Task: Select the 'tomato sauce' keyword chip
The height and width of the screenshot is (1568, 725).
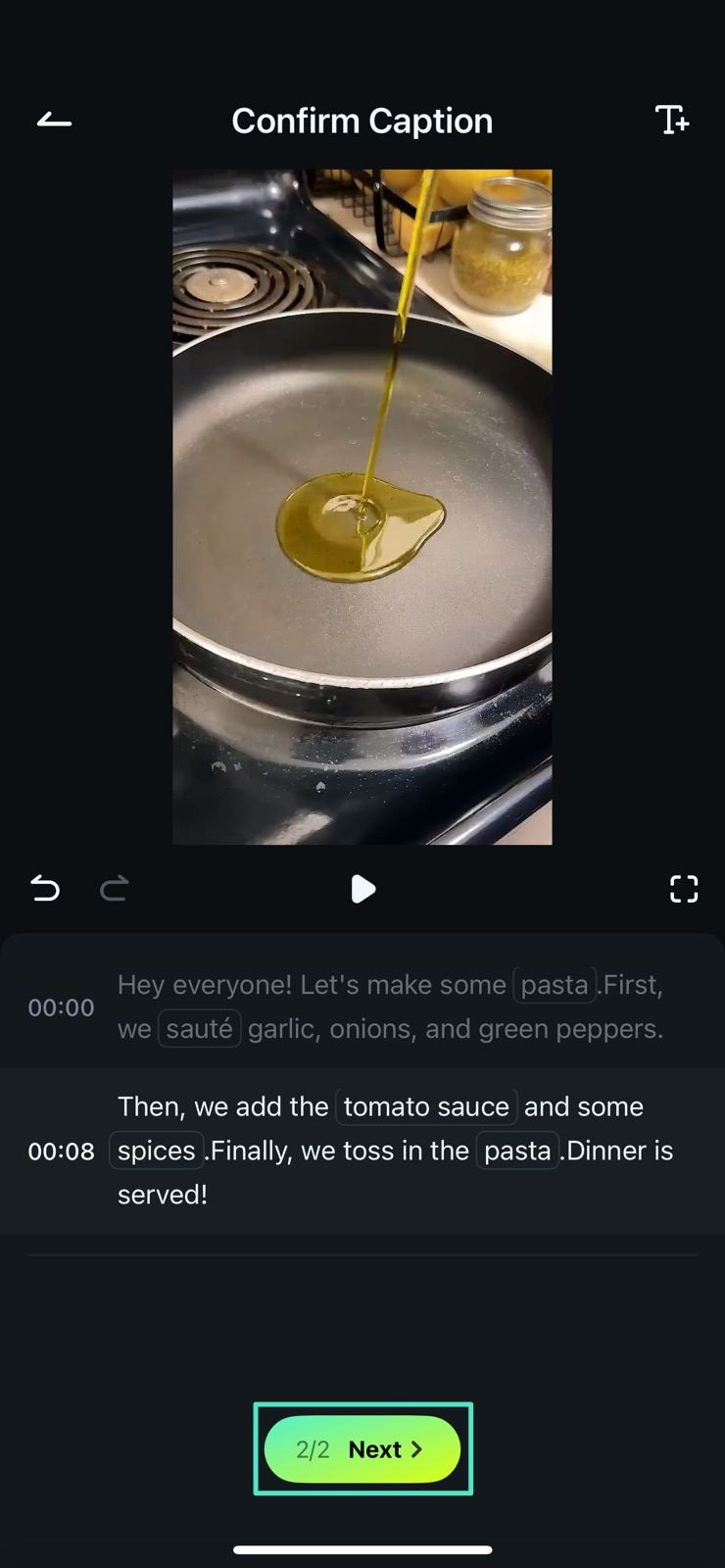Action: [427, 1105]
